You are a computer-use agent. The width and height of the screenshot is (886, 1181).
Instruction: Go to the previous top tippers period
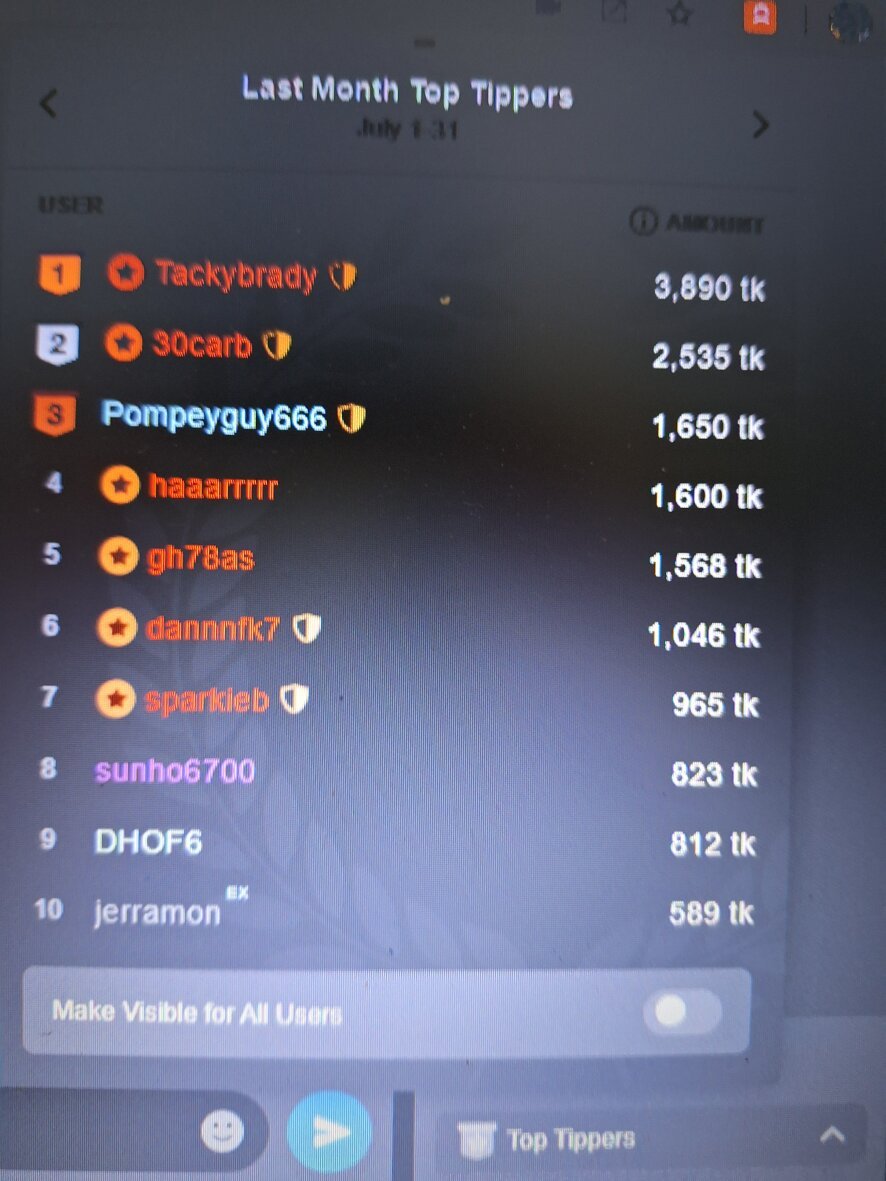(48, 104)
